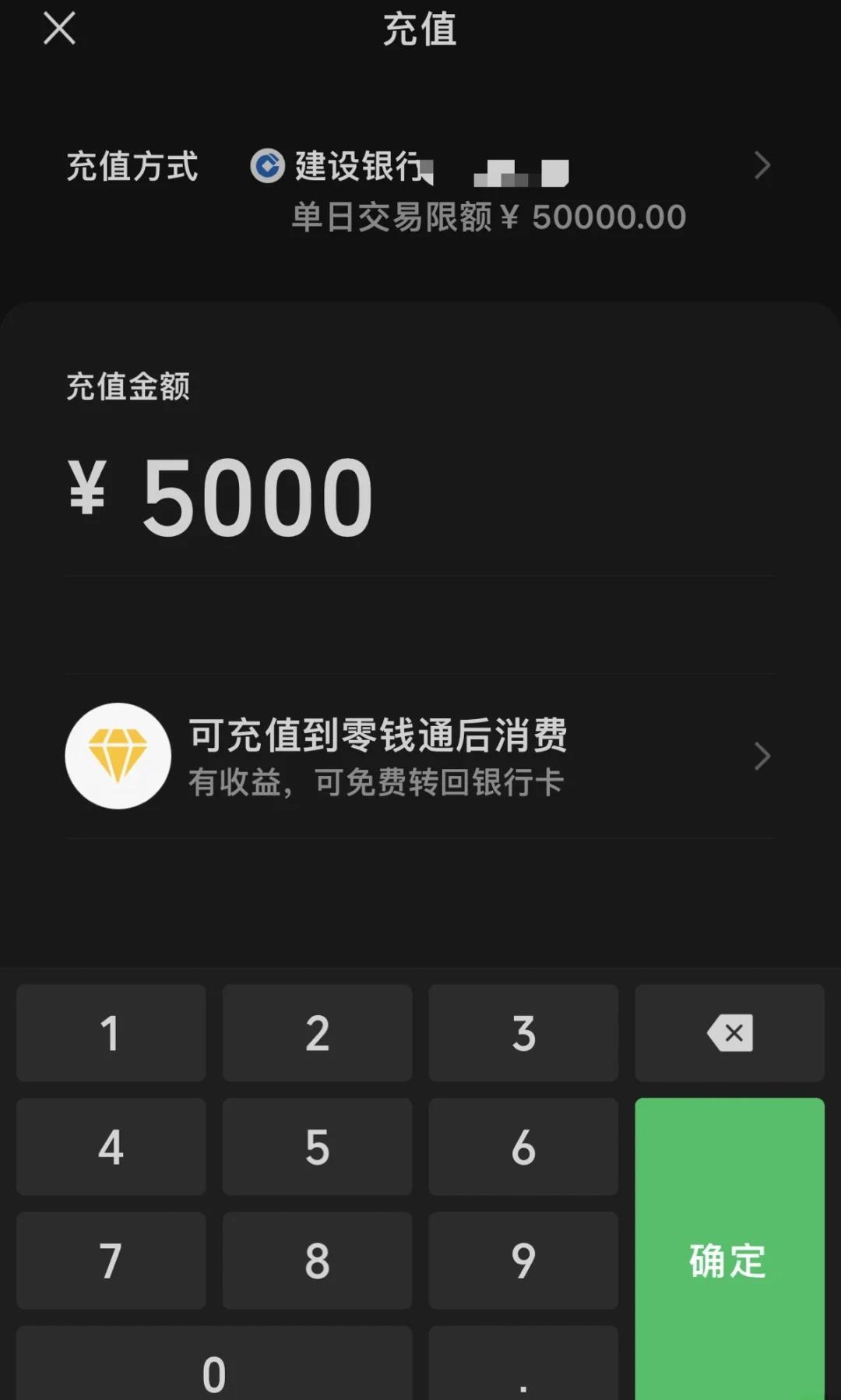This screenshot has width=841, height=1400.
Task: Enter digit 3 on the keypad
Action: (523, 1033)
